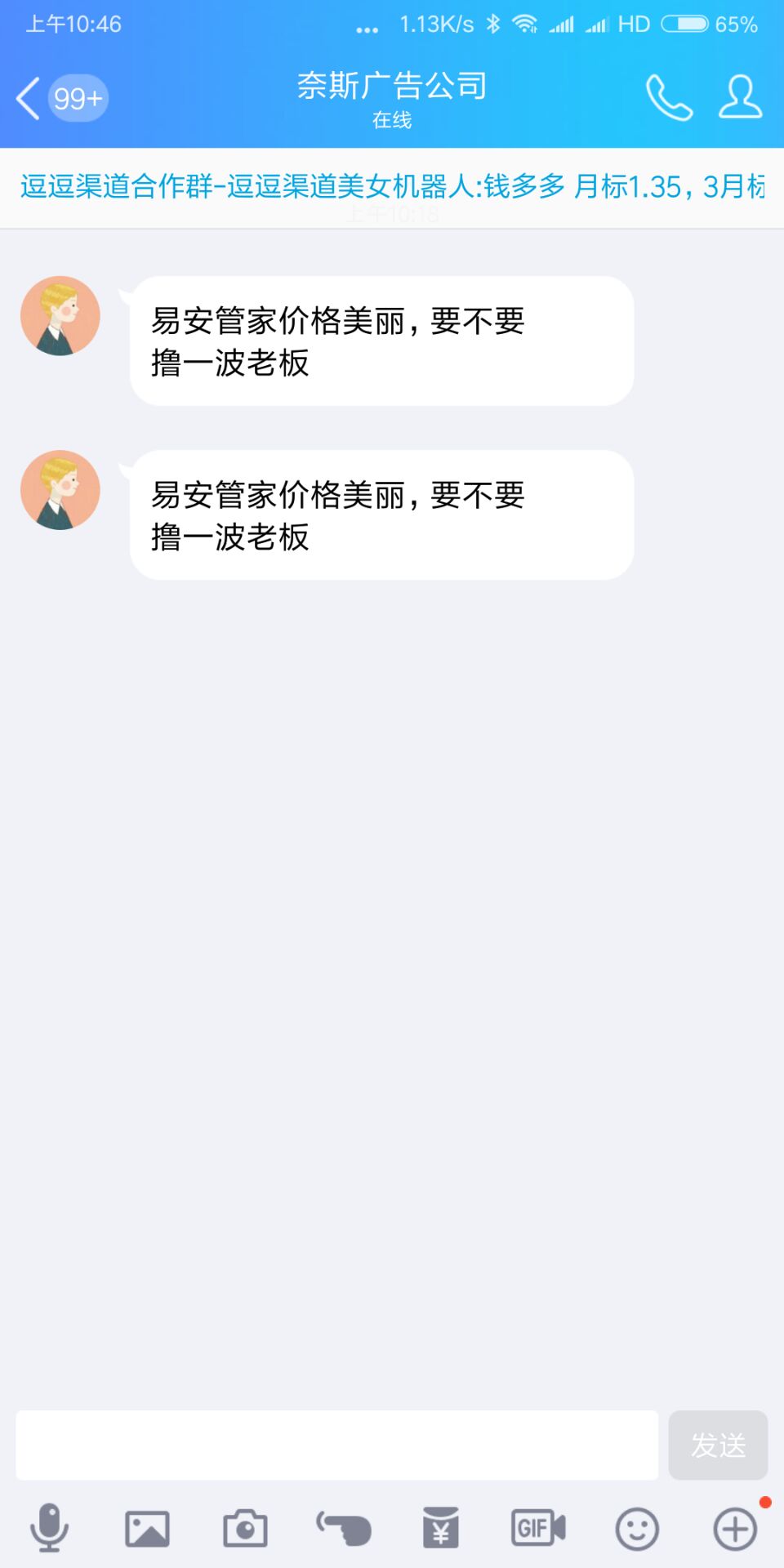
Task: Open the GIF video tool
Action: [538, 1528]
